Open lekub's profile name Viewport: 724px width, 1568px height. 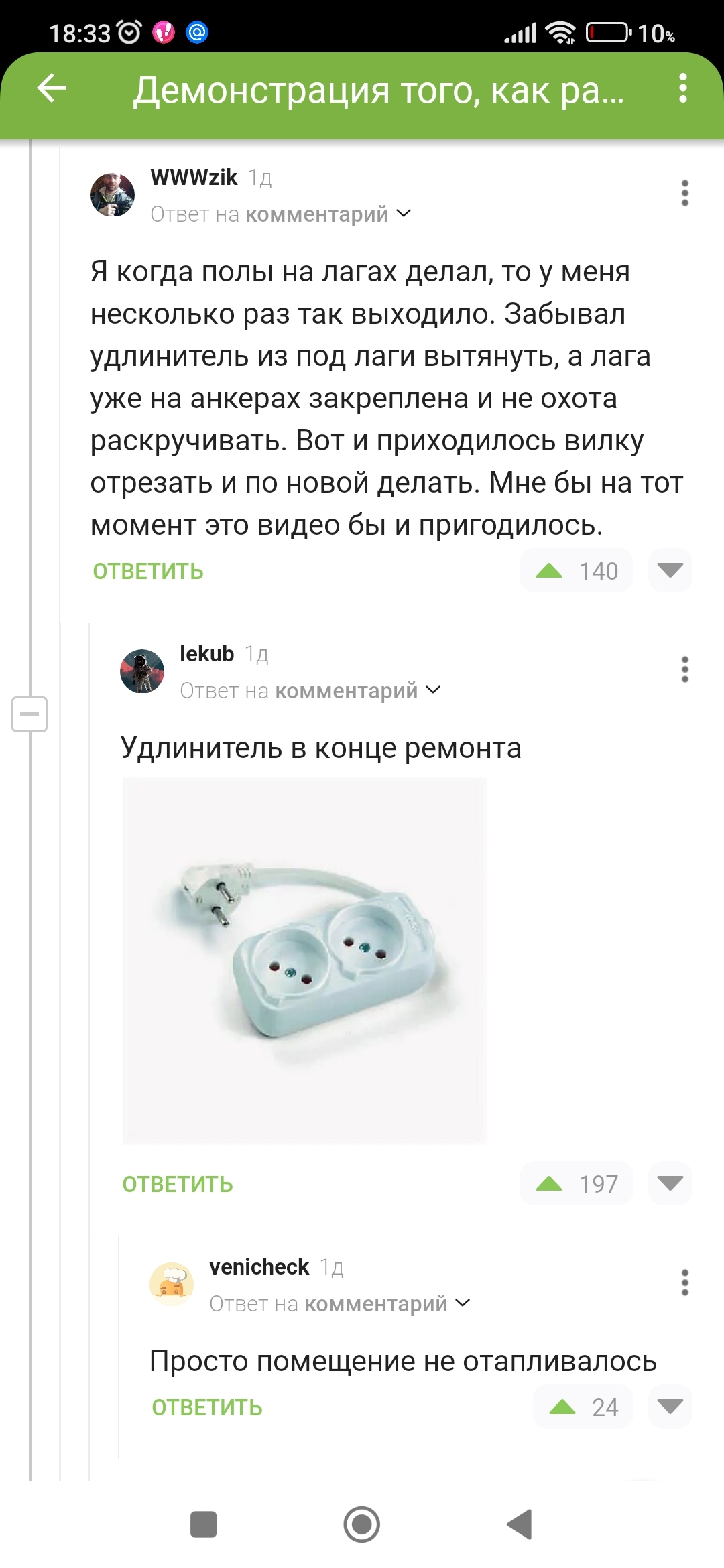[206, 653]
